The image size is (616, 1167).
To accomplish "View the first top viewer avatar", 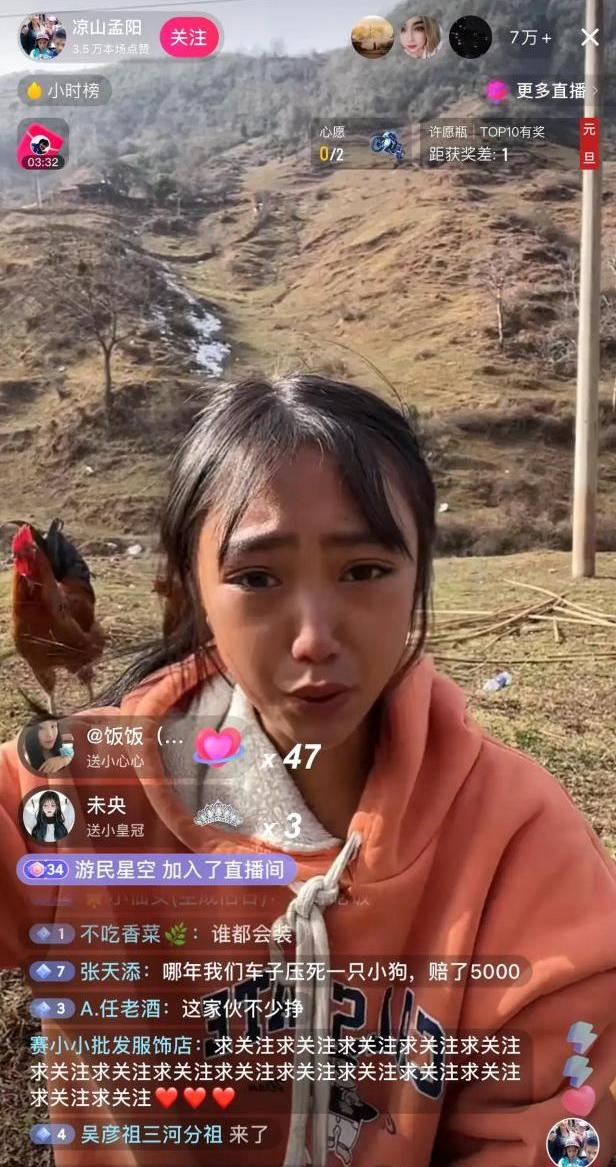I will click(372, 37).
